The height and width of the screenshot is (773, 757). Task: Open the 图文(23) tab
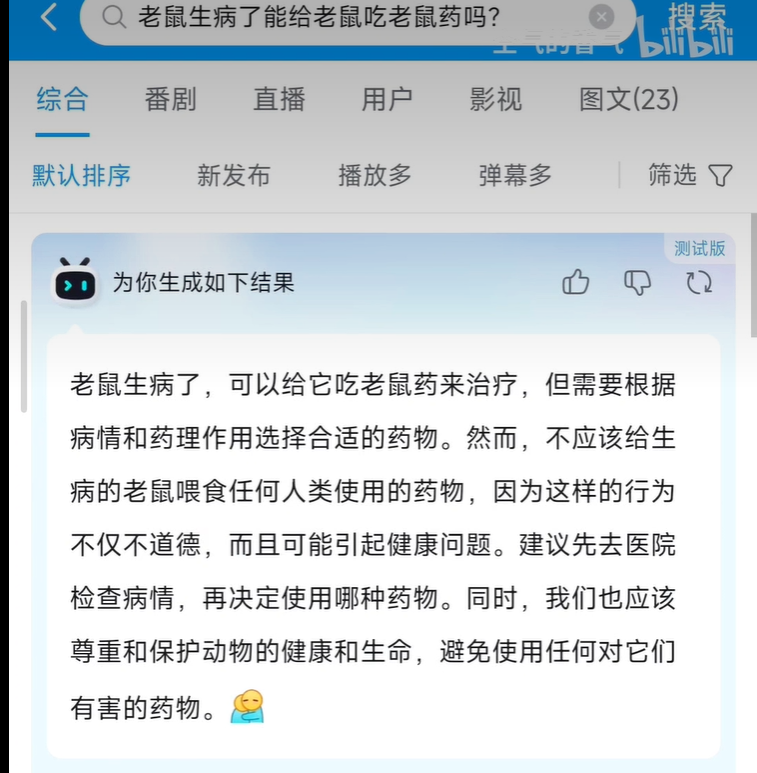click(628, 99)
